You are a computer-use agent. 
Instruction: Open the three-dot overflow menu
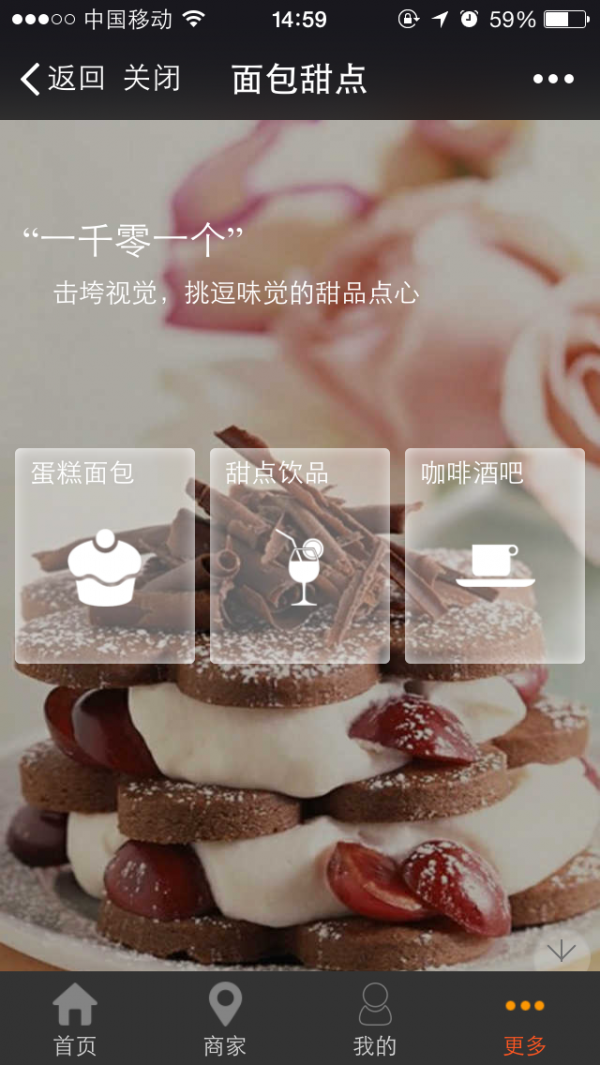[x=553, y=79]
